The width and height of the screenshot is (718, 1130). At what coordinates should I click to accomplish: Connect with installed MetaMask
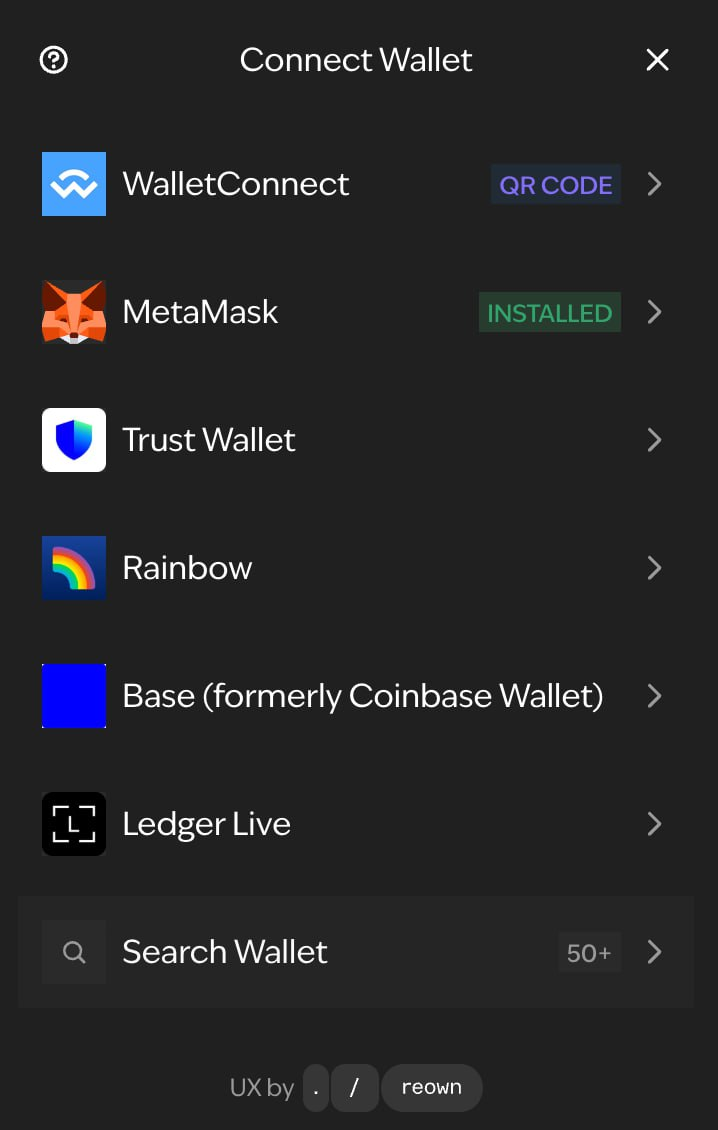point(355,312)
